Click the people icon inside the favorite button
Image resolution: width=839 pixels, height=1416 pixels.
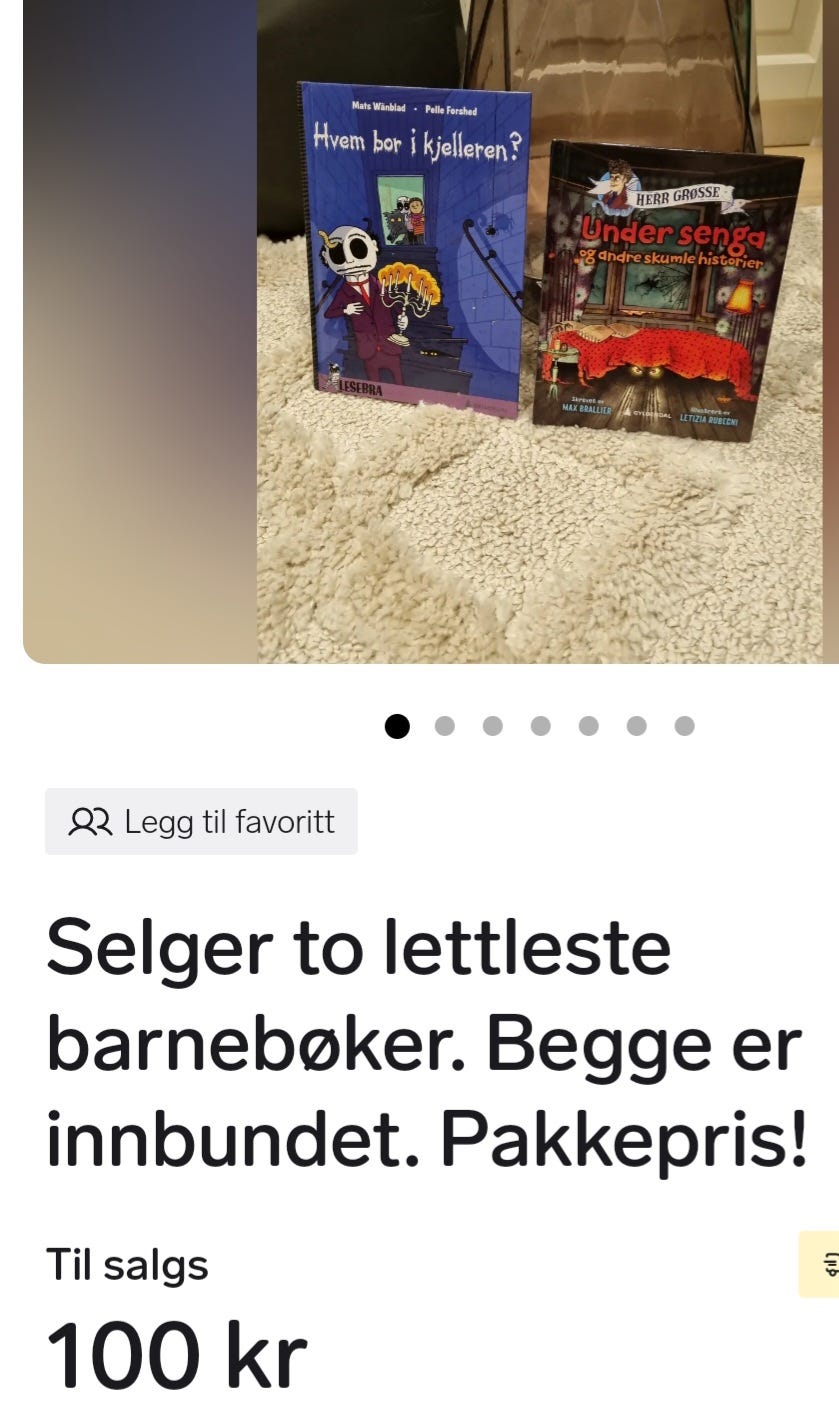pyautogui.click(x=91, y=822)
